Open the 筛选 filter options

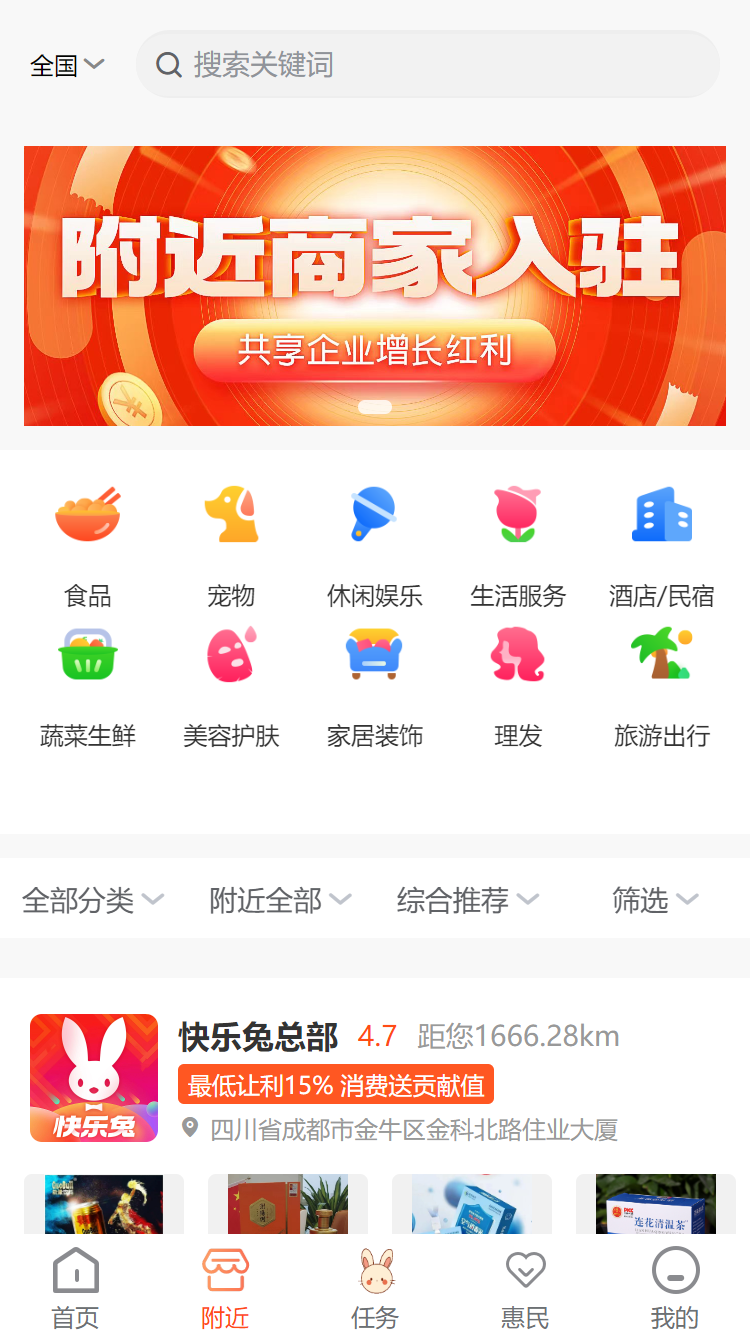coord(654,900)
